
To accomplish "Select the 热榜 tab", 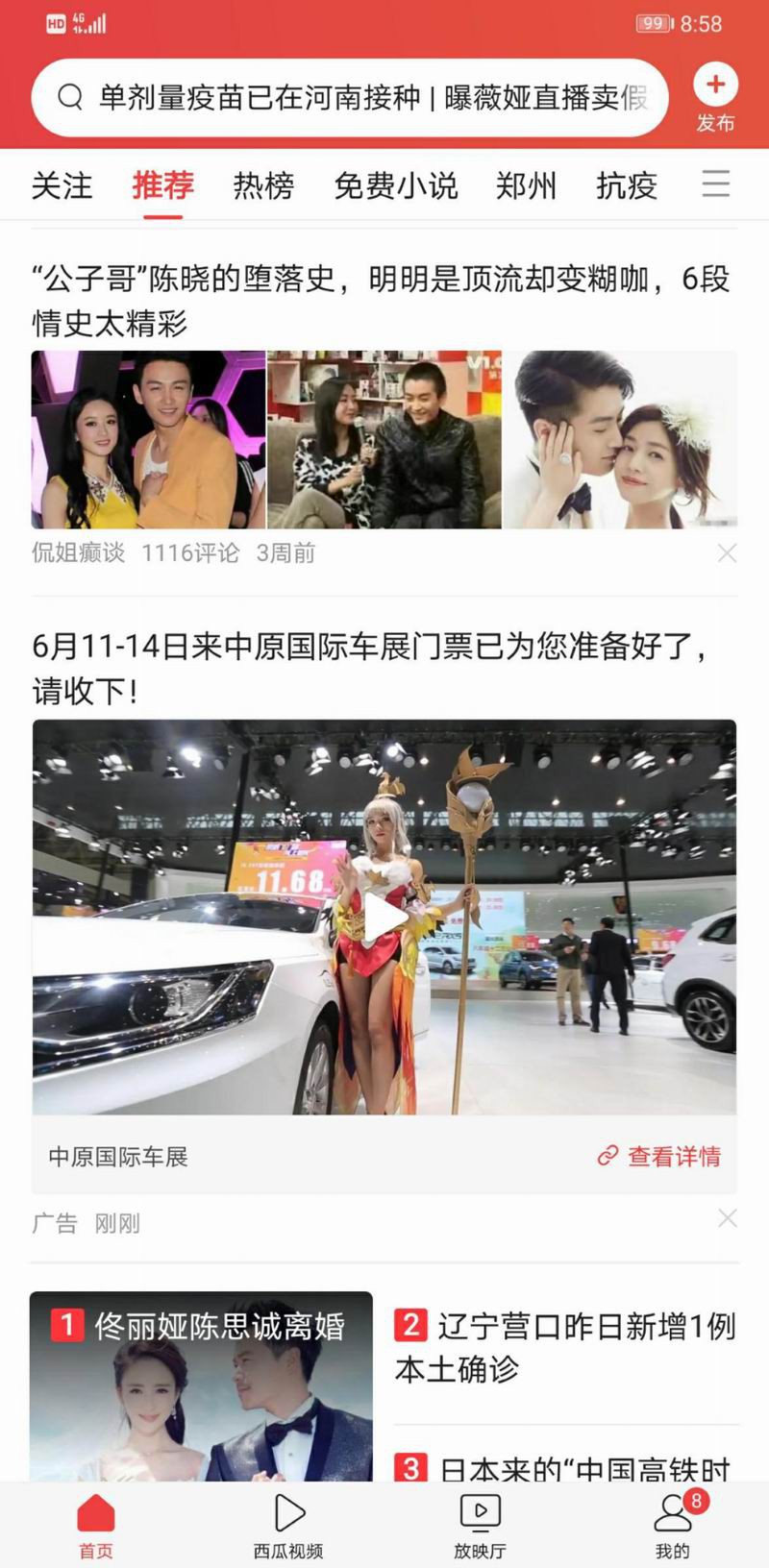I will coord(263,184).
